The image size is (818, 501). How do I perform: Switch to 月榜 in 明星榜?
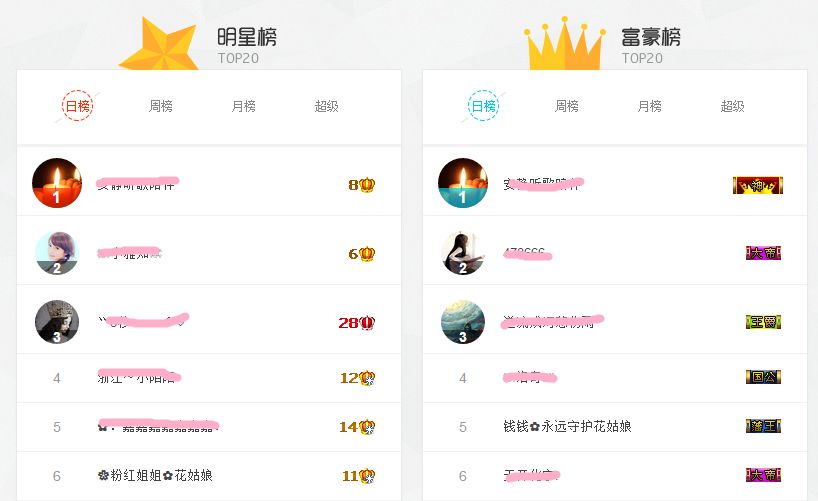243,106
